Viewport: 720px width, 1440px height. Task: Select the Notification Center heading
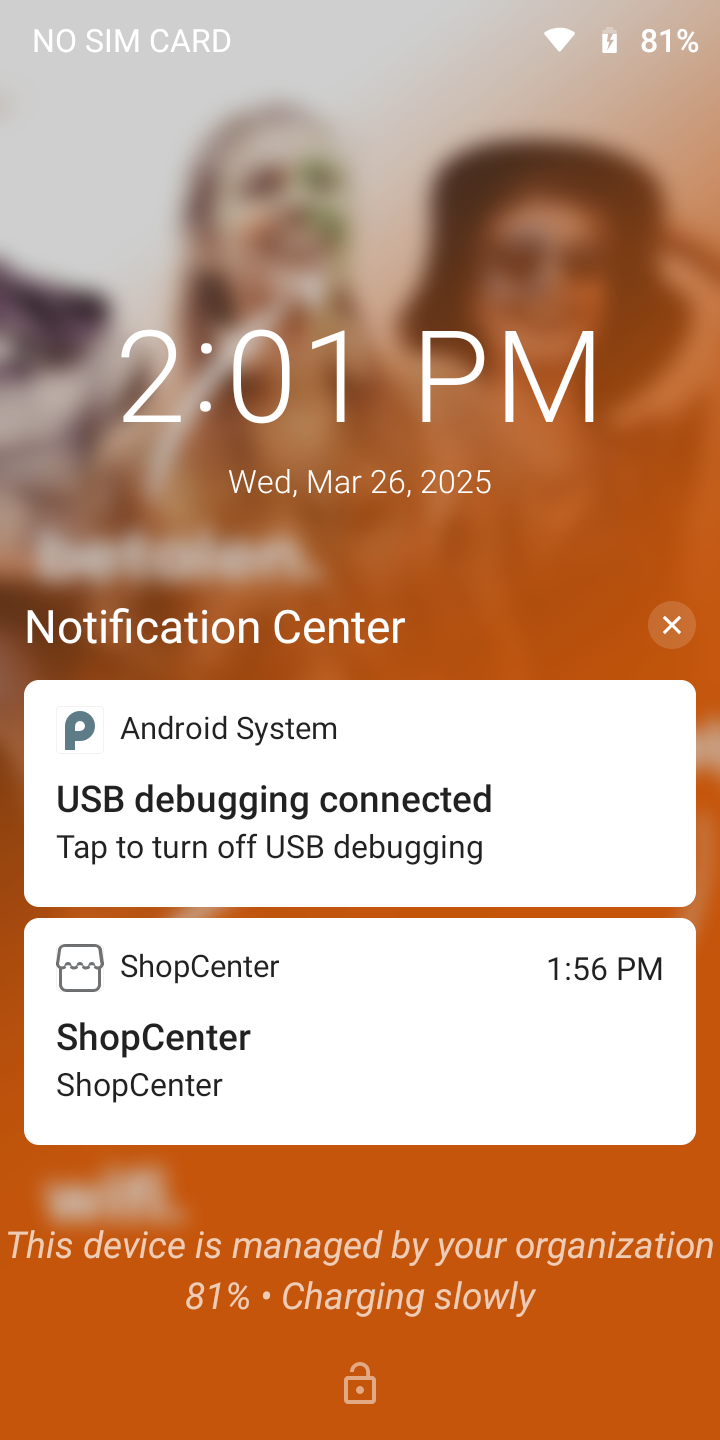point(213,627)
